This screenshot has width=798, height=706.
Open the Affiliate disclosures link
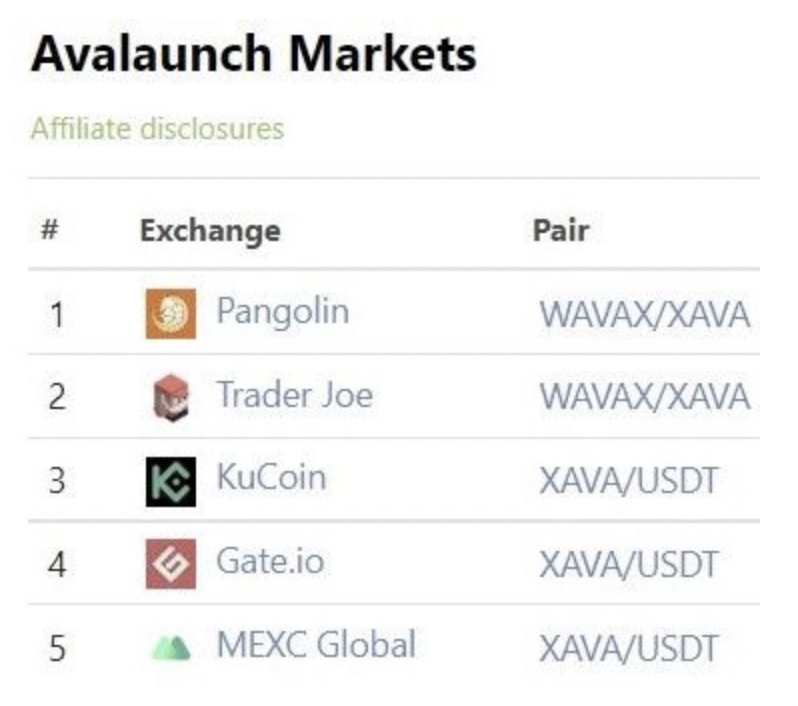click(x=157, y=129)
